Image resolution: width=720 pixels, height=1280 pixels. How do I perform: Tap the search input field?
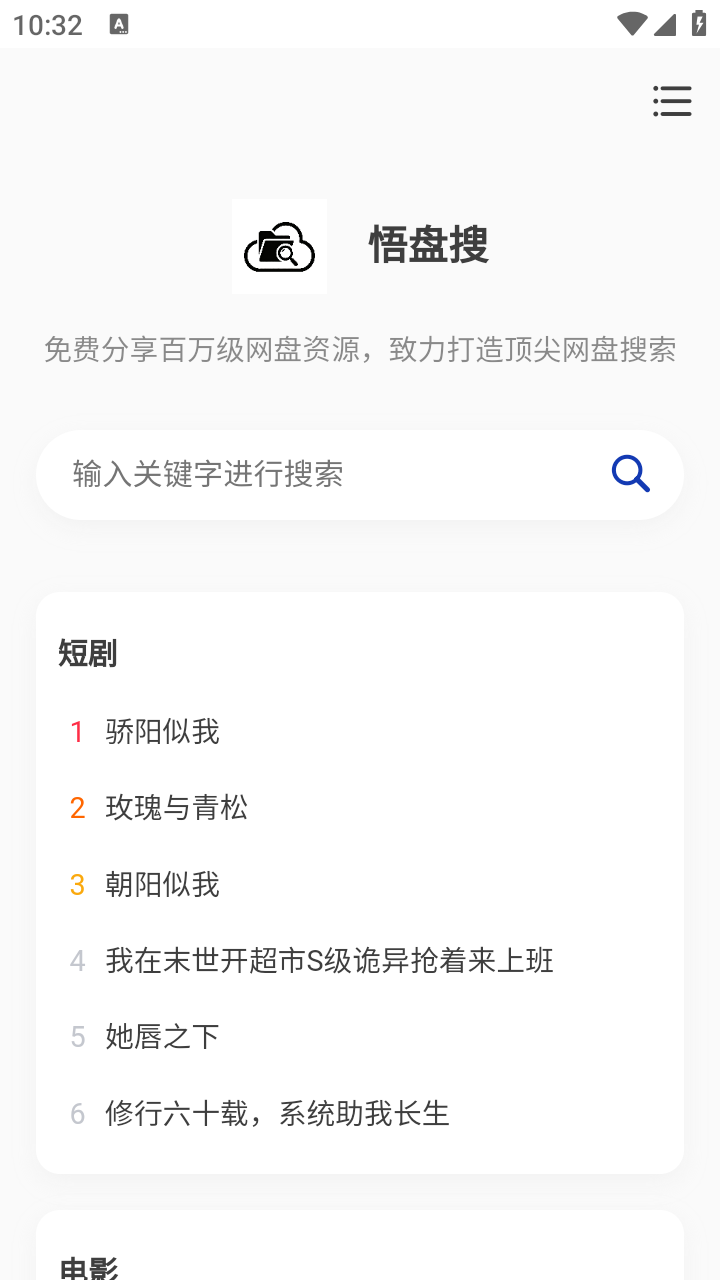click(x=300, y=473)
